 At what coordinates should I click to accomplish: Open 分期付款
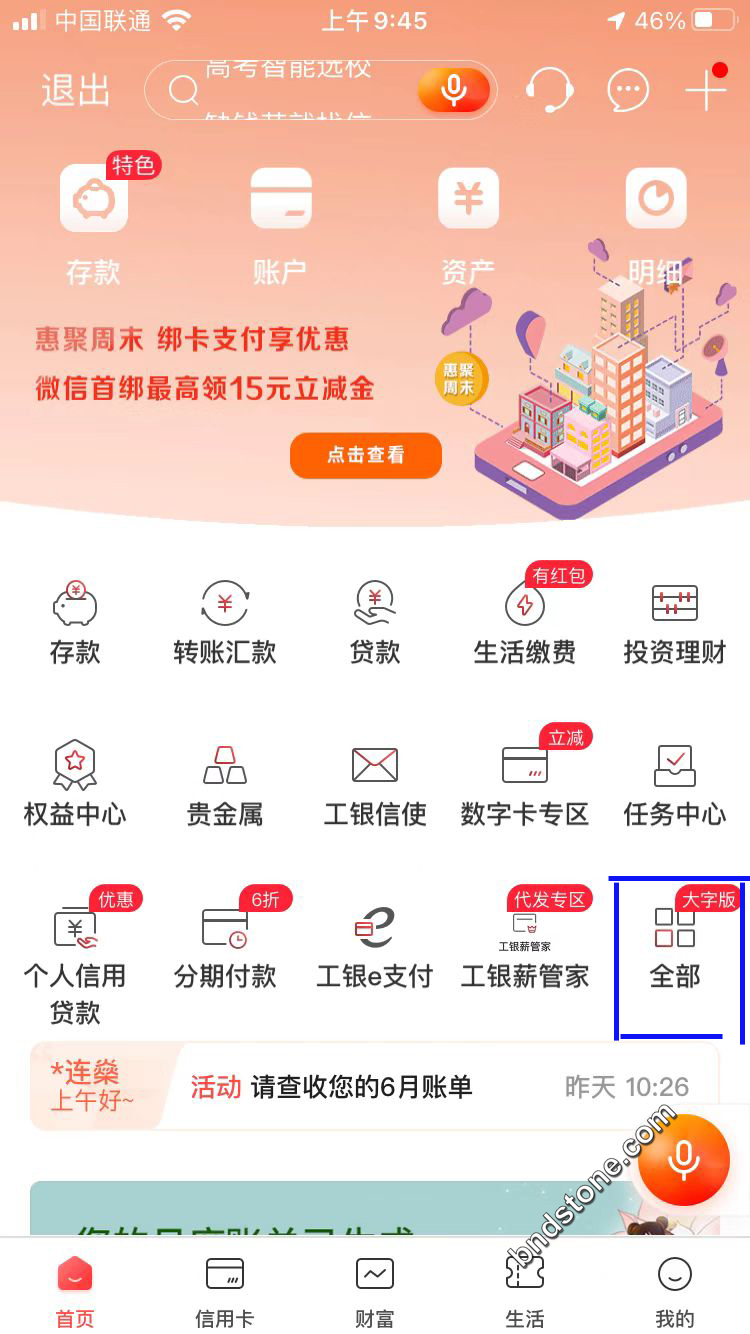[x=225, y=947]
